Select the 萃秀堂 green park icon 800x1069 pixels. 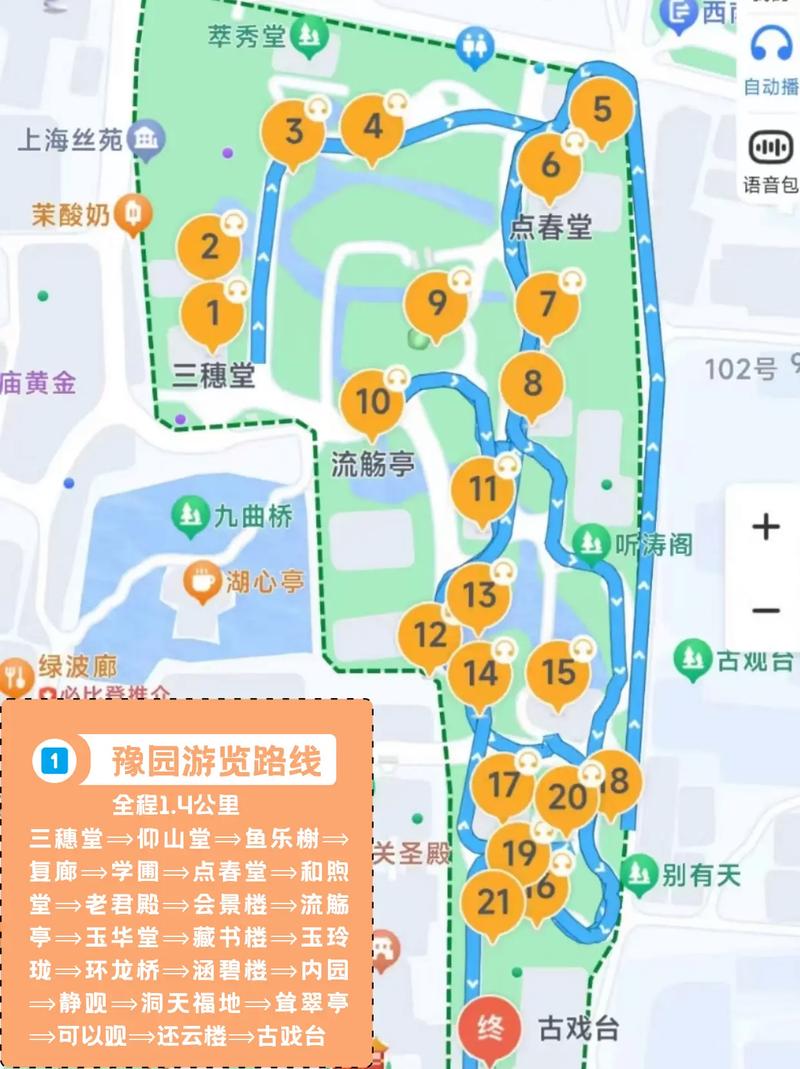311,34
